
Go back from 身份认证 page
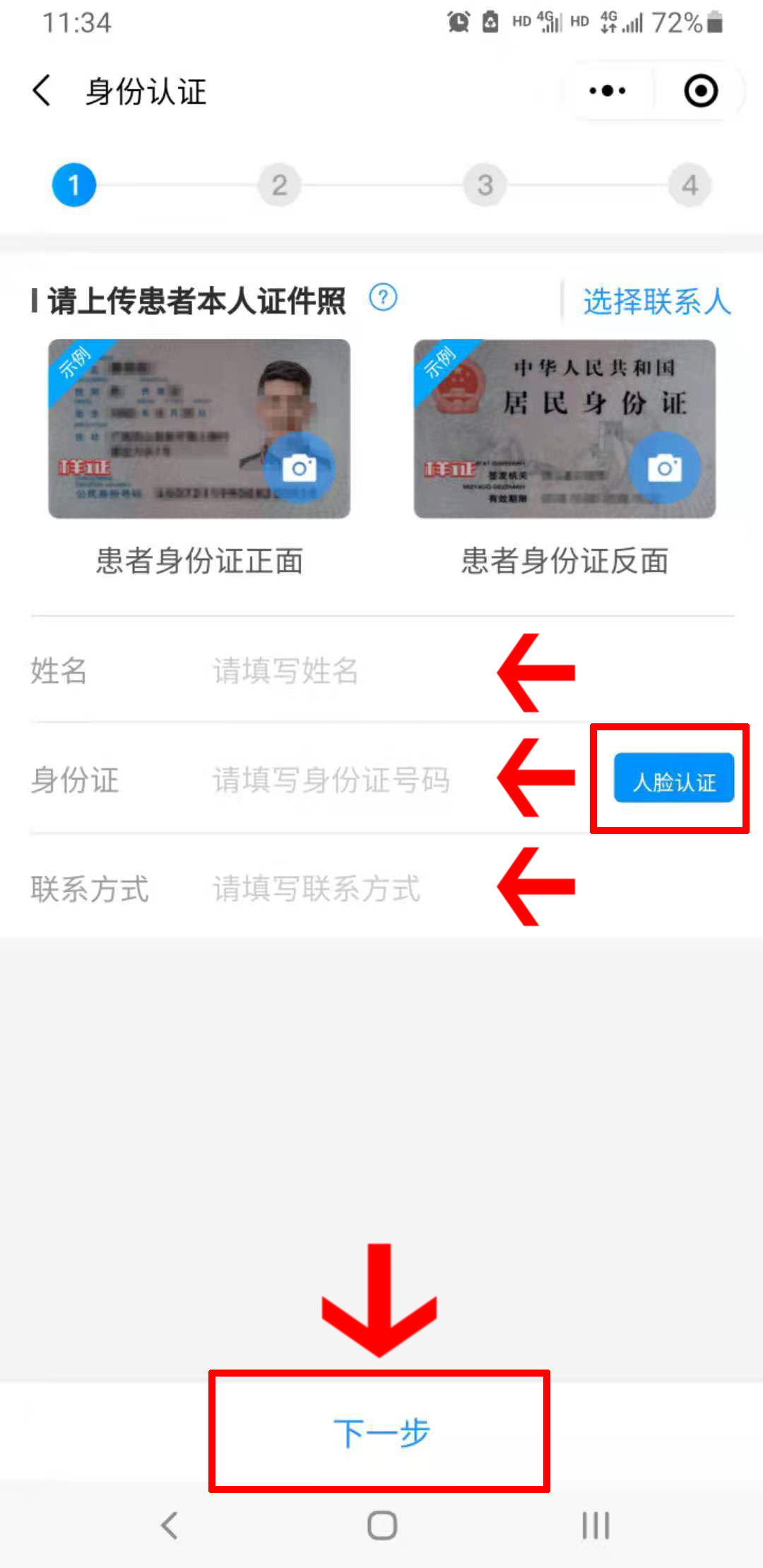pos(42,91)
